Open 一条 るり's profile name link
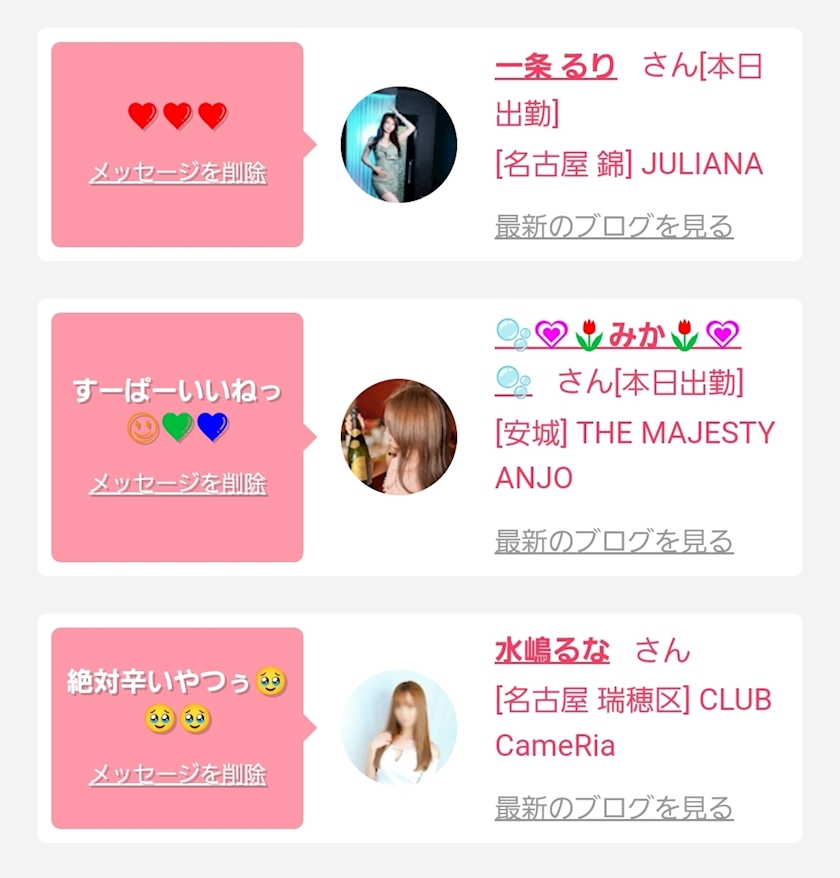Viewport: 840px width, 878px height. (x=556, y=67)
